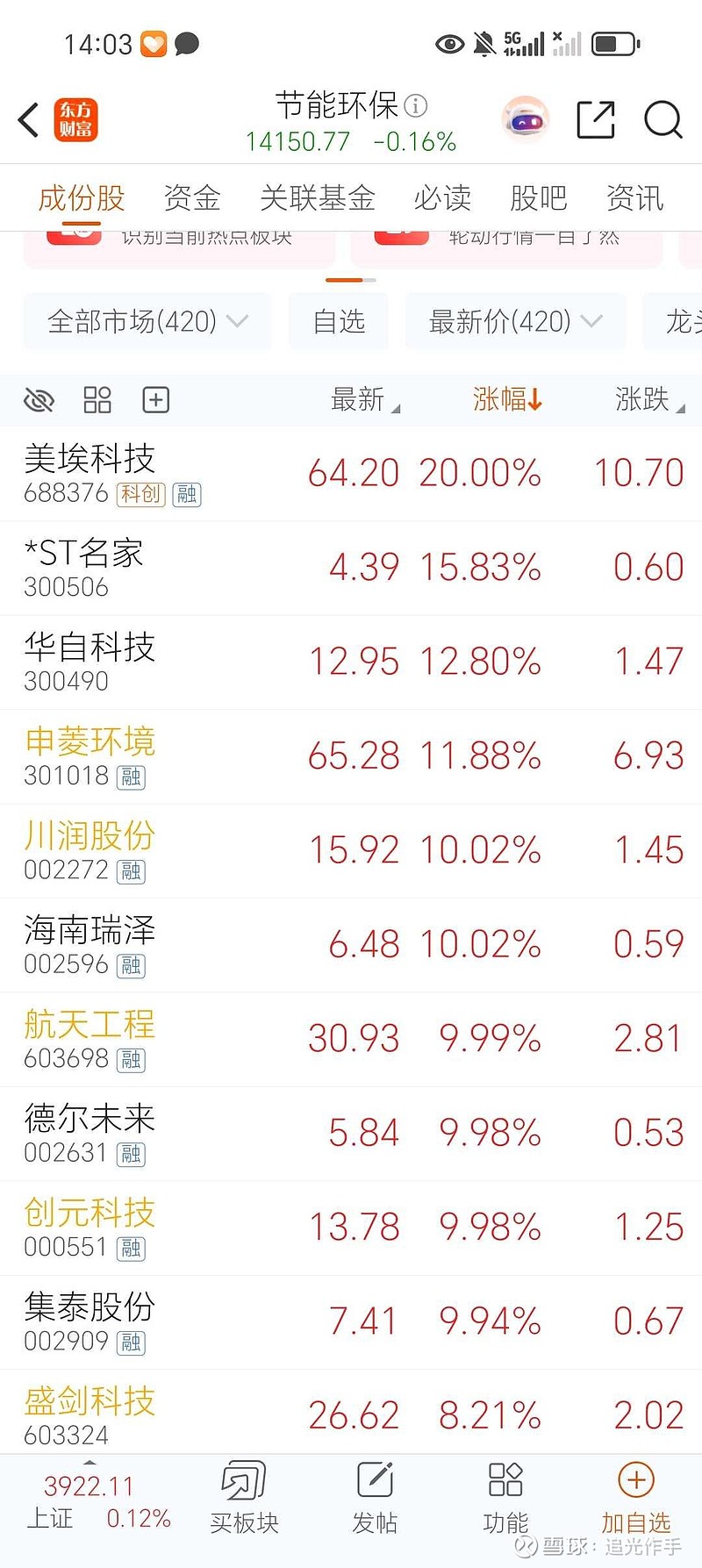Screen dimensions: 702x1568
Task: Switch to the 资金 tab
Action: (191, 198)
